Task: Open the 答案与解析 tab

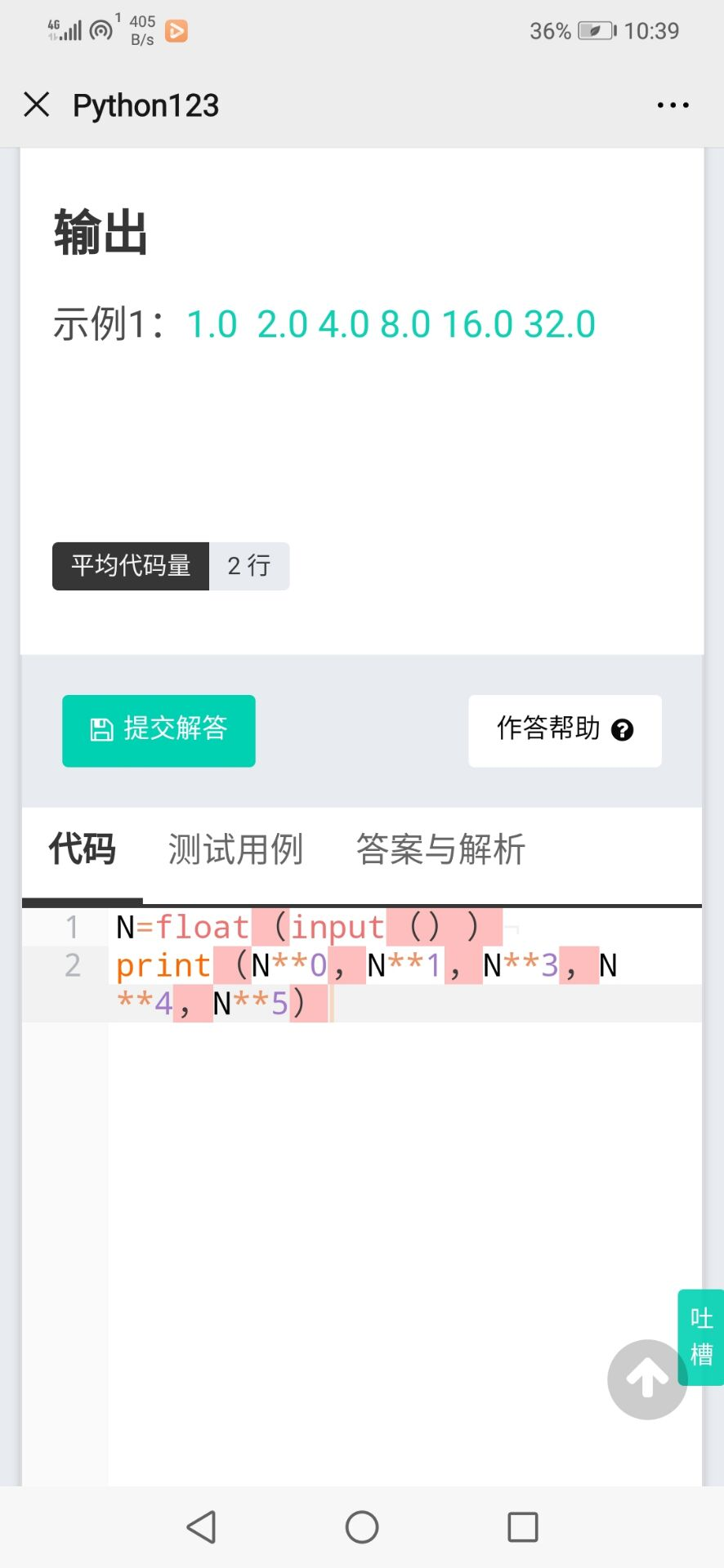Action: point(440,849)
